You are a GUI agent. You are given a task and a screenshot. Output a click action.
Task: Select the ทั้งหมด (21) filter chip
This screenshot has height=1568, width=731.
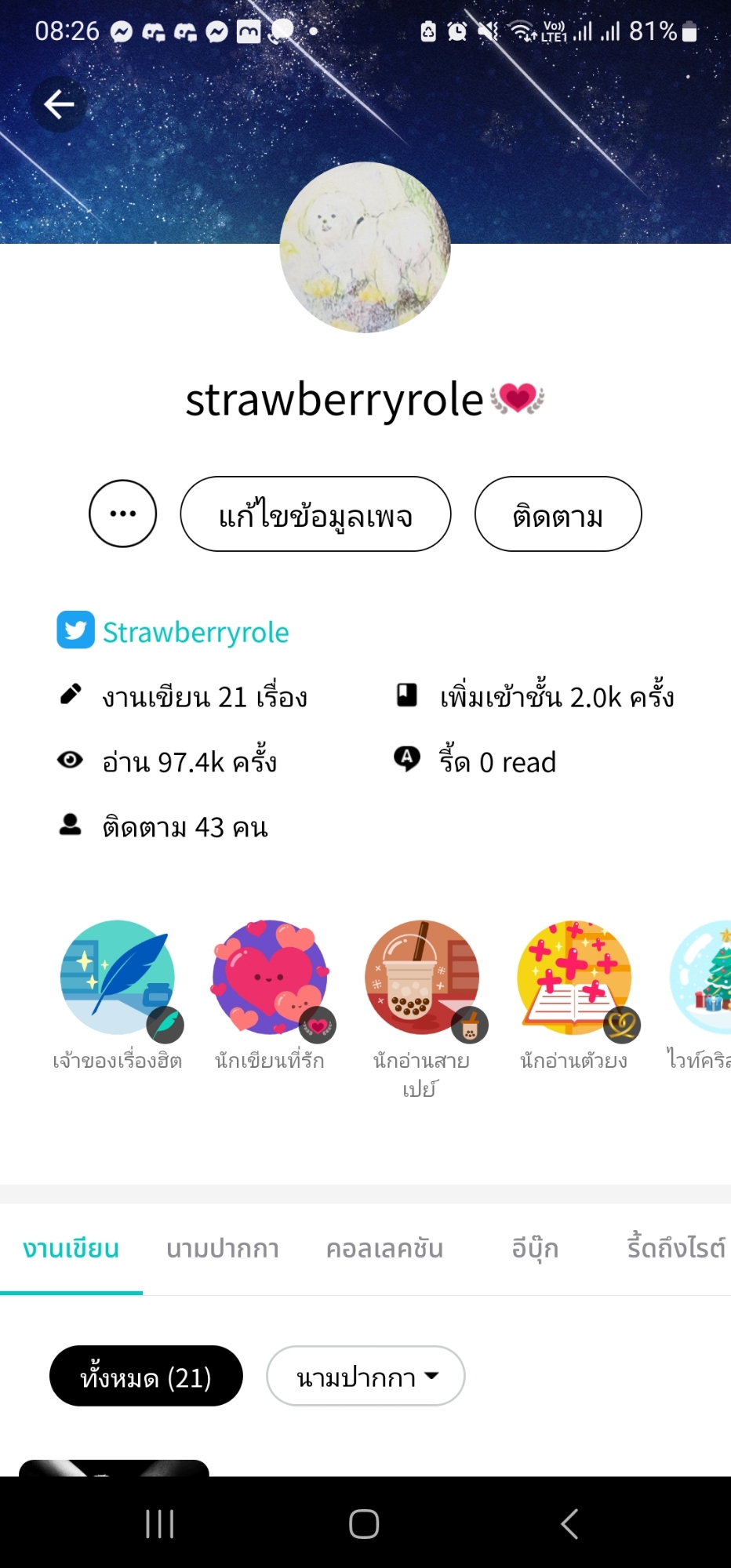point(146,1376)
